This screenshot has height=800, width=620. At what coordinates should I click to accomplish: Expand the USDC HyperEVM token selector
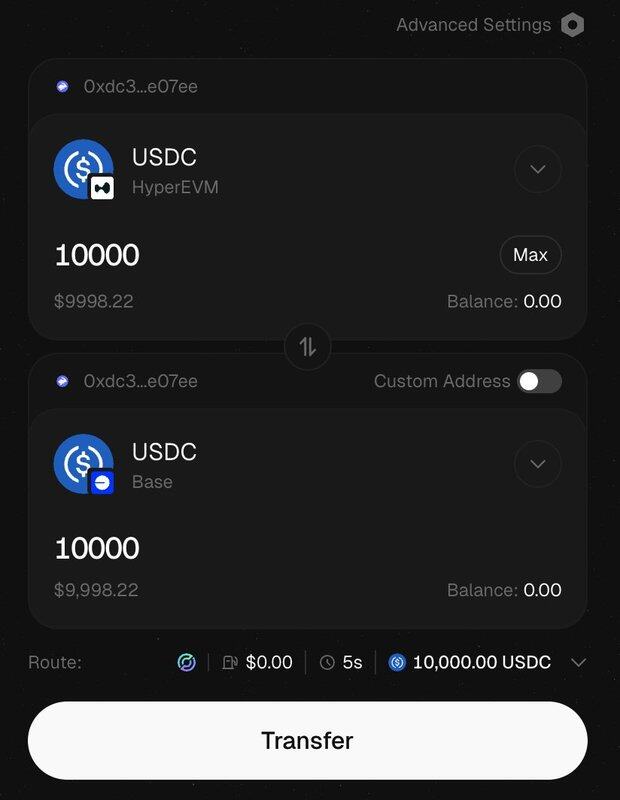(x=538, y=170)
